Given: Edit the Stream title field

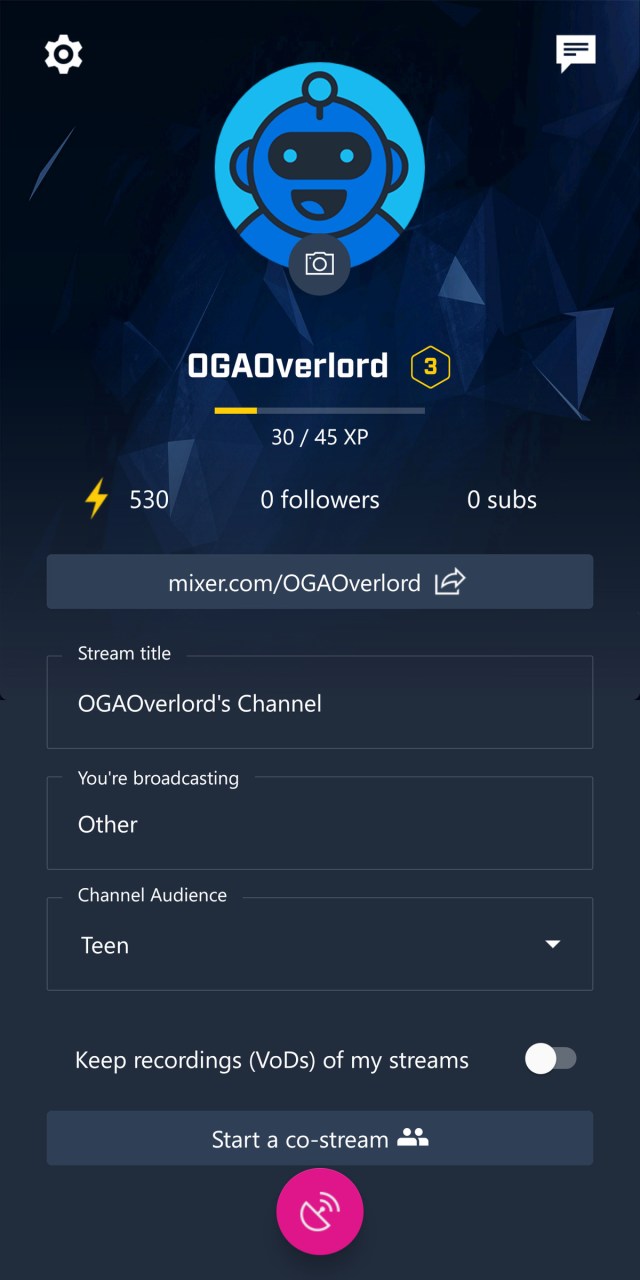Looking at the screenshot, I should tap(319, 704).
